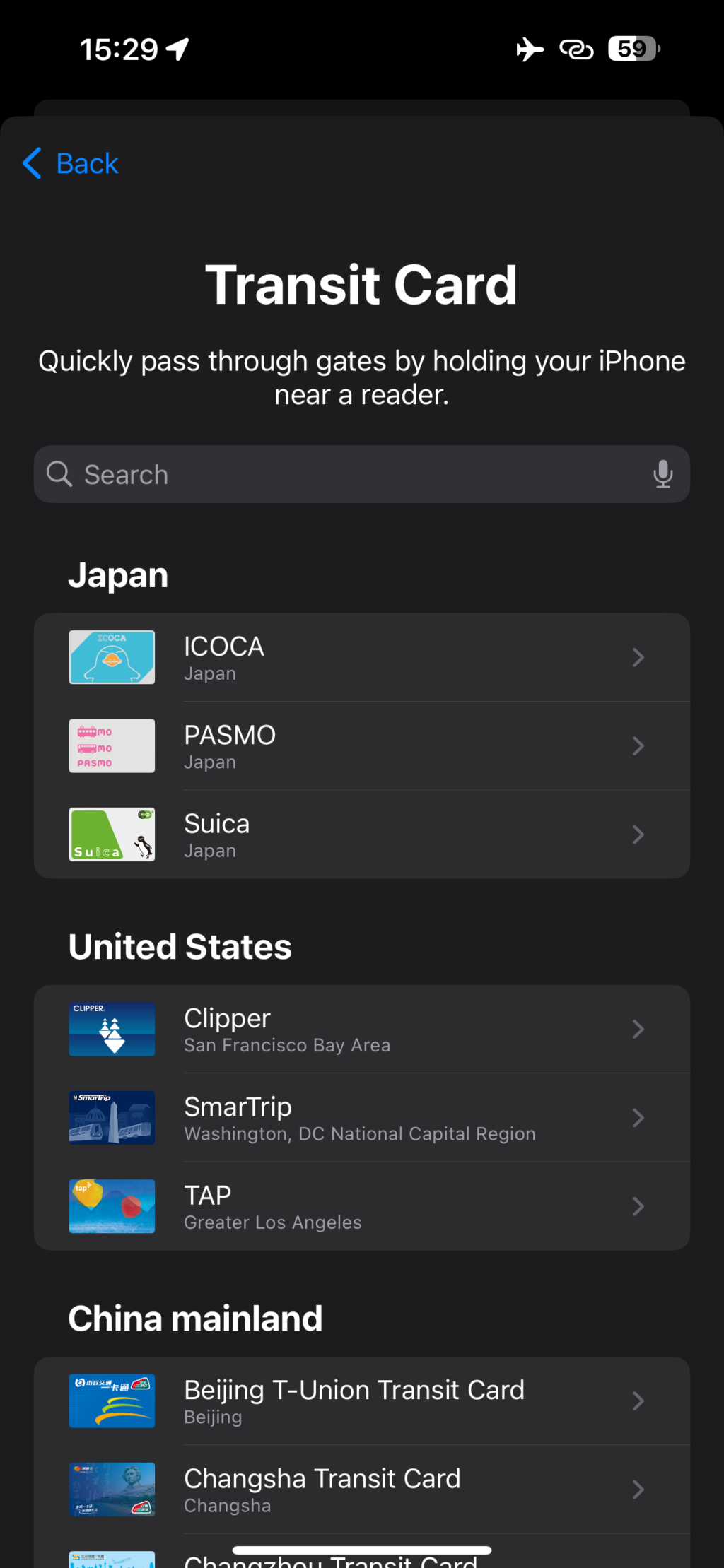Tap the dictation microphone in the search bar
This screenshot has height=1568, width=724.
pyautogui.click(x=662, y=474)
